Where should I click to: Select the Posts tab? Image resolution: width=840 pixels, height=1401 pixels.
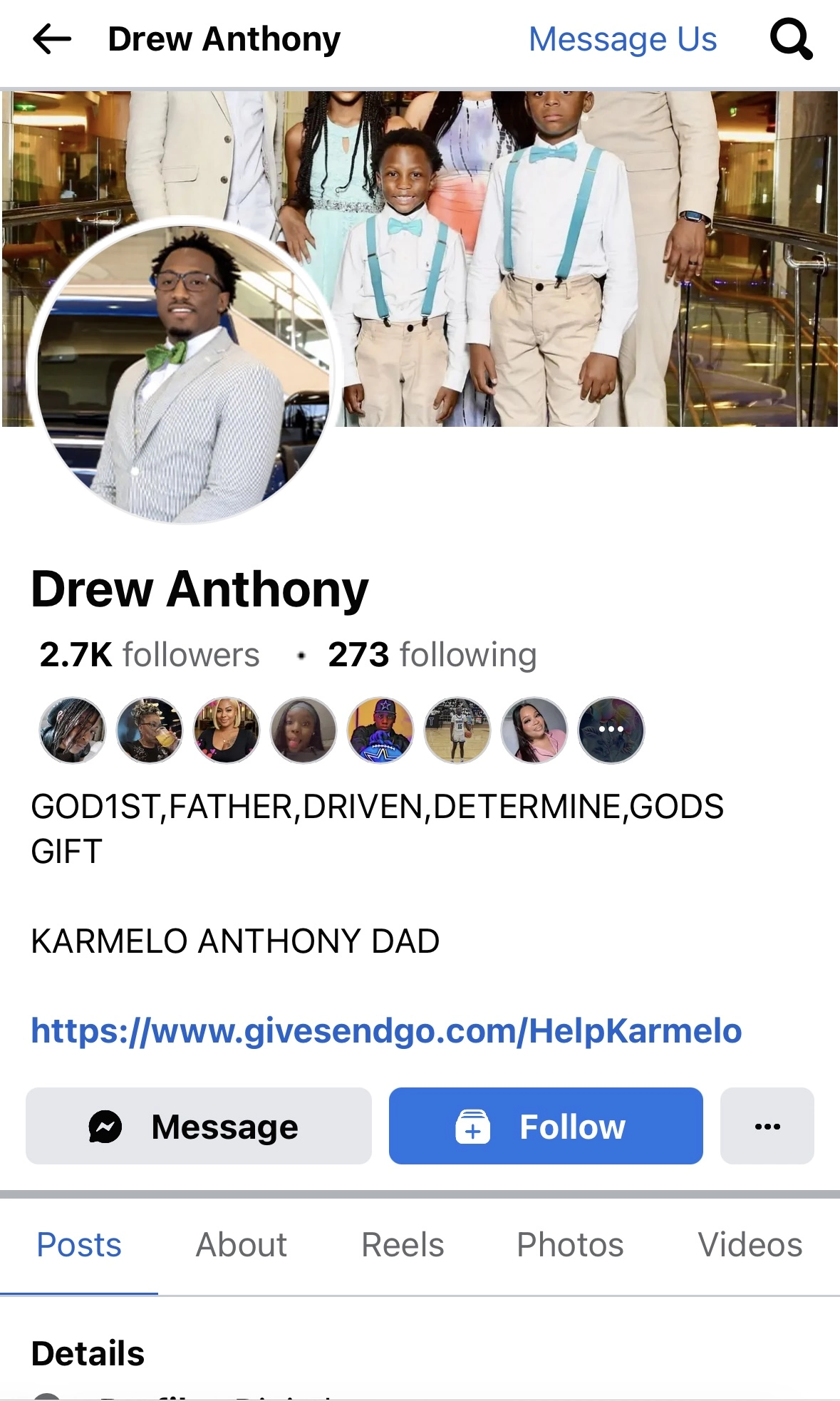click(x=79, y=1245)
